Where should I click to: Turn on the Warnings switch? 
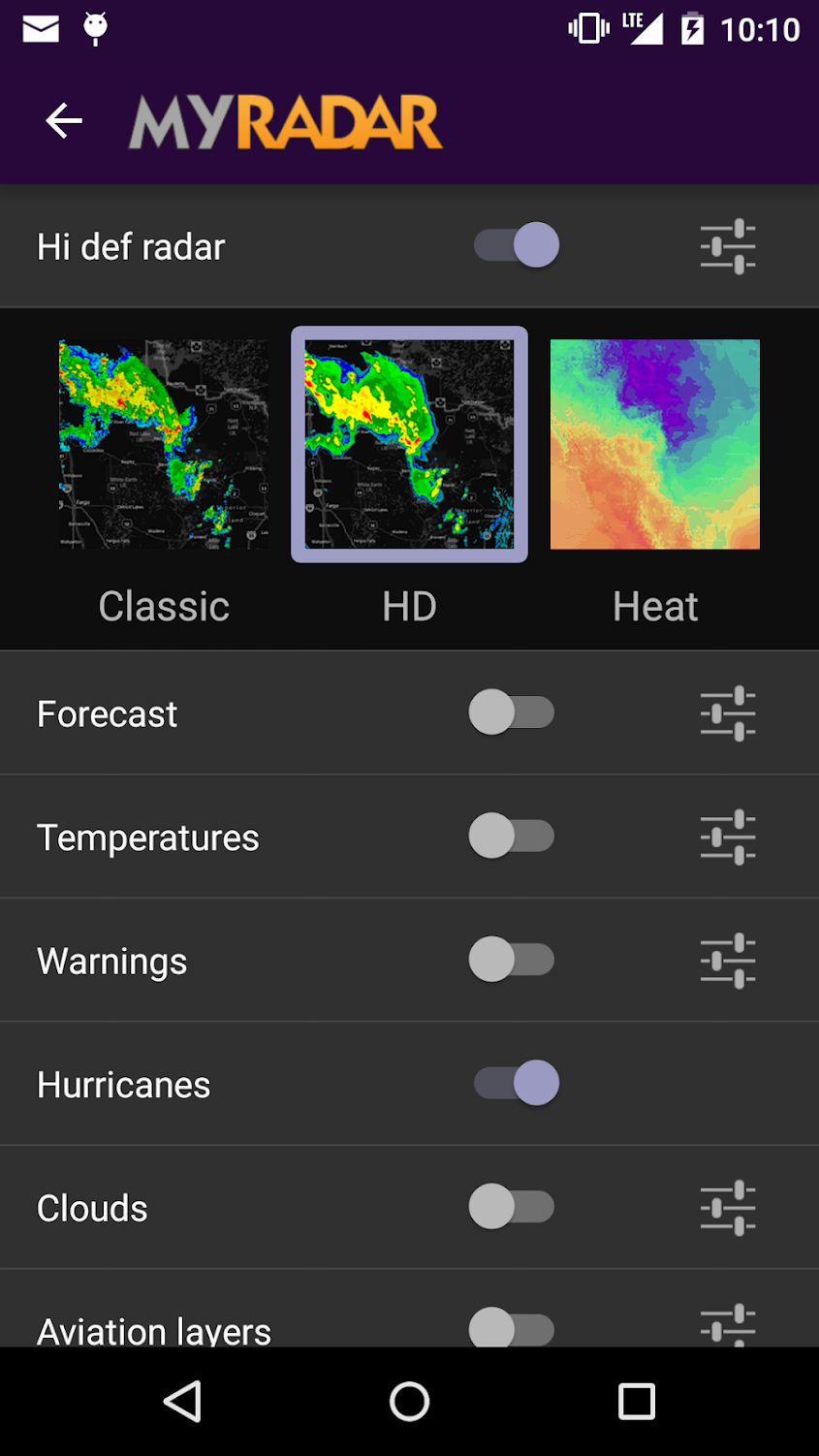click(x=512, y=960)
